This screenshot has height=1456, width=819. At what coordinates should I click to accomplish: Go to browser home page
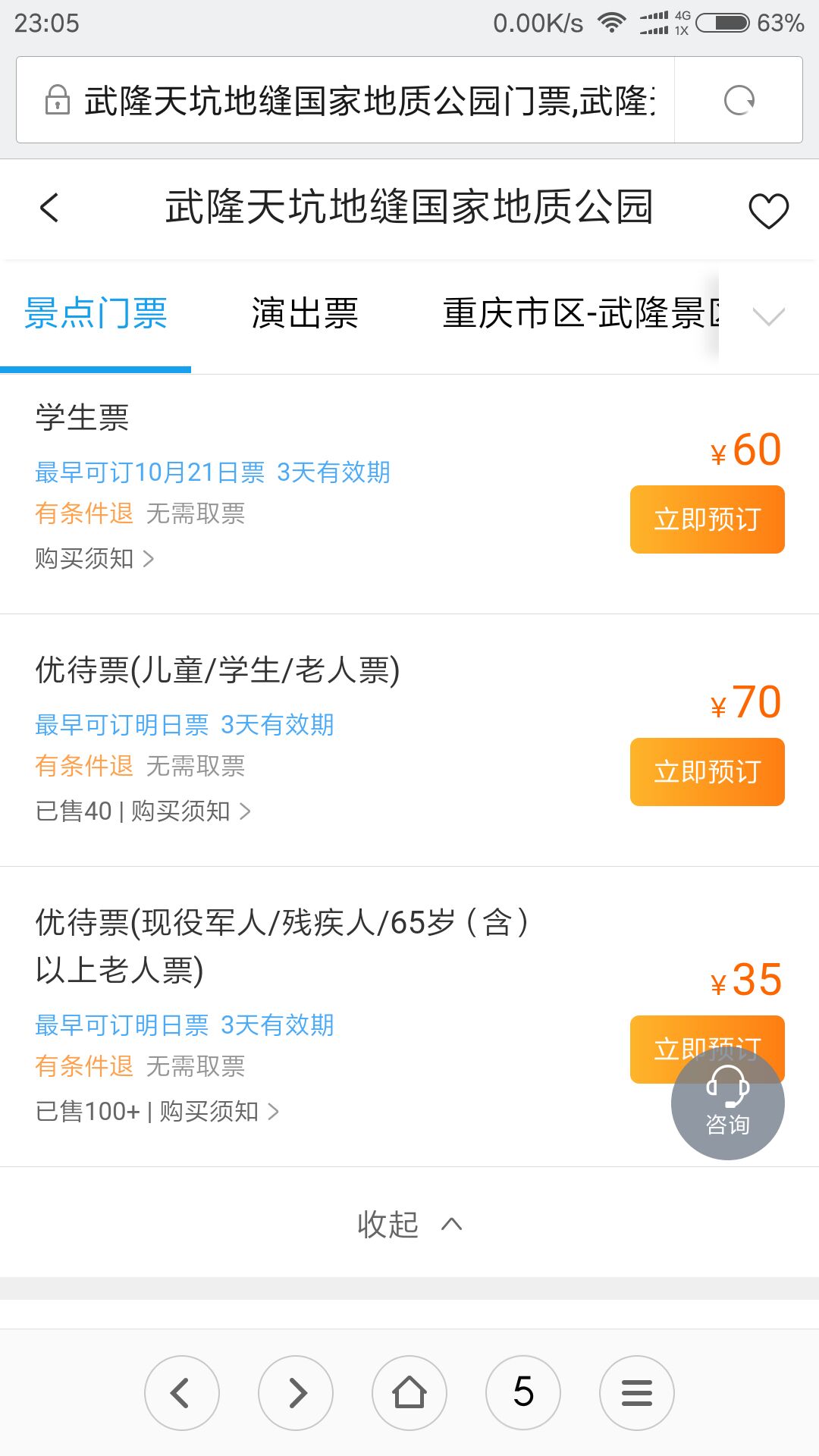(x=409, y=1392)
